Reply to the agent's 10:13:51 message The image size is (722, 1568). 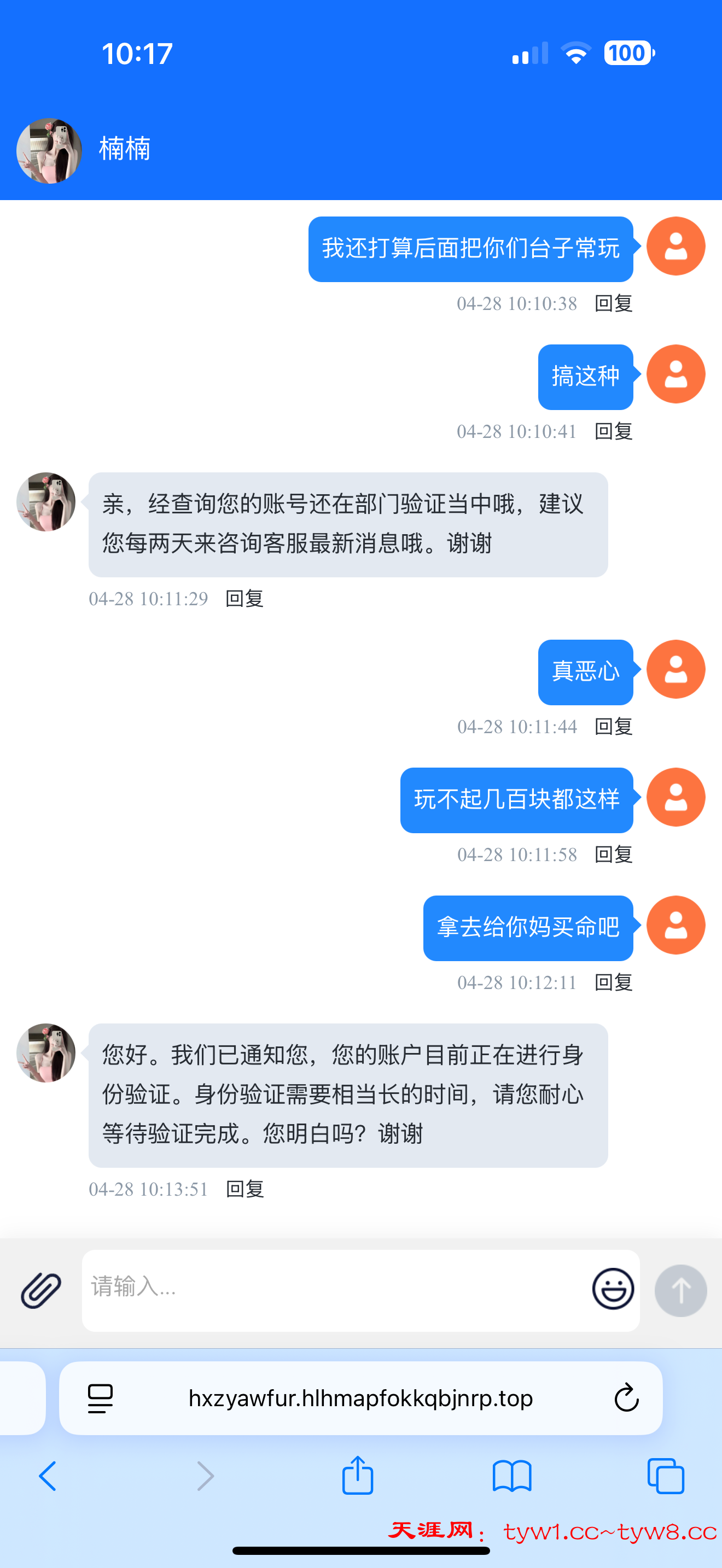coord(244,1189)
